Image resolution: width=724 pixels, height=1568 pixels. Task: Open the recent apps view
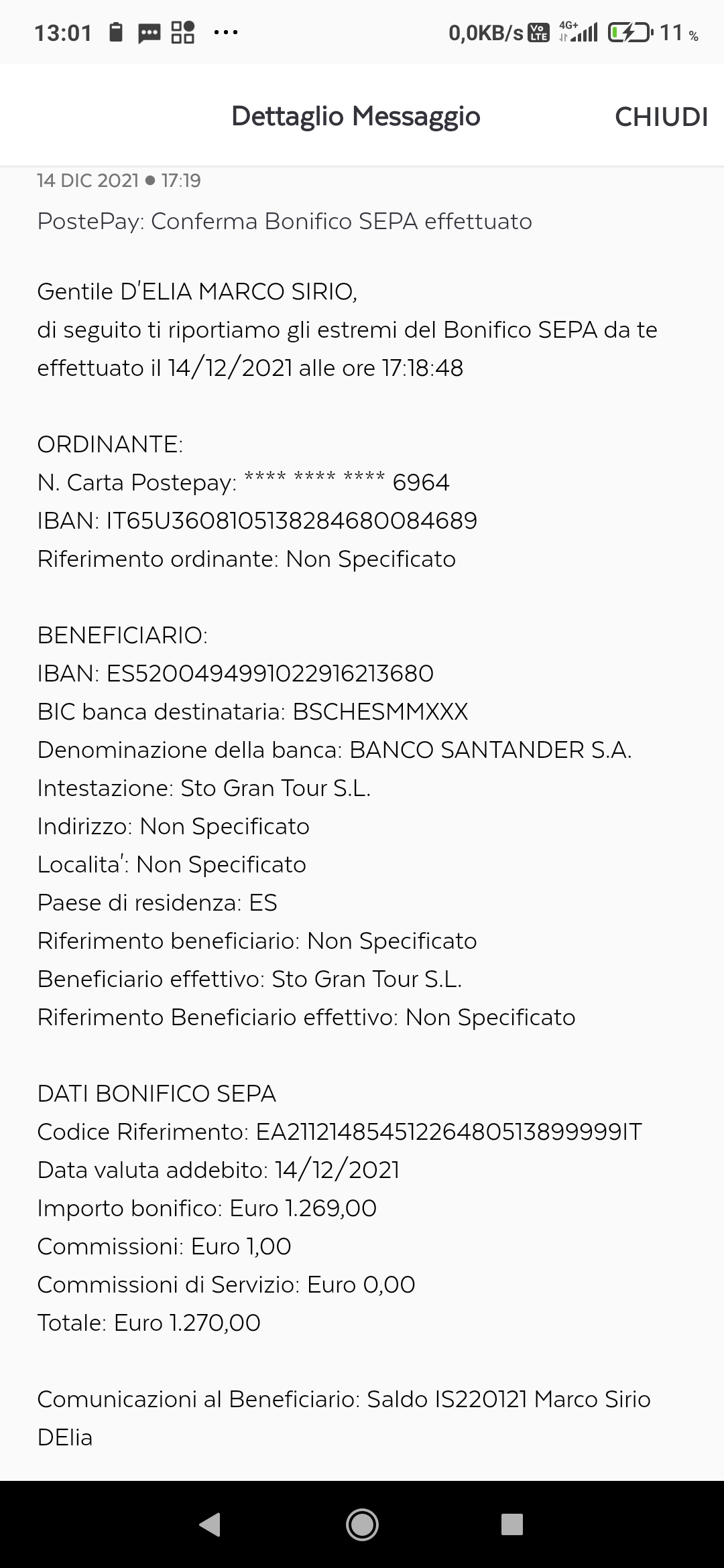point(512,1524)
